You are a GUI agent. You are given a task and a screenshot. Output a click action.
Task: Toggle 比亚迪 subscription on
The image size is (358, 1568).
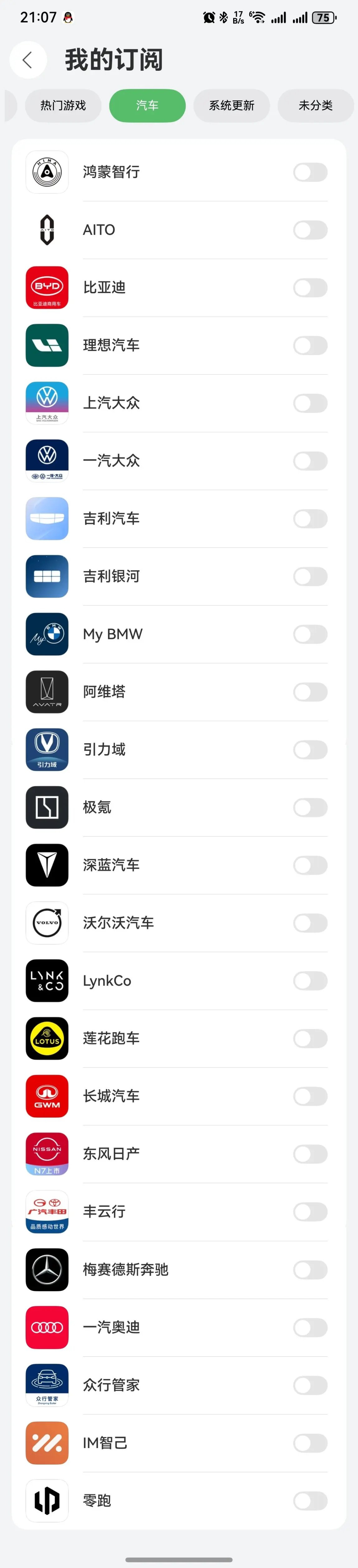[310, 288]
